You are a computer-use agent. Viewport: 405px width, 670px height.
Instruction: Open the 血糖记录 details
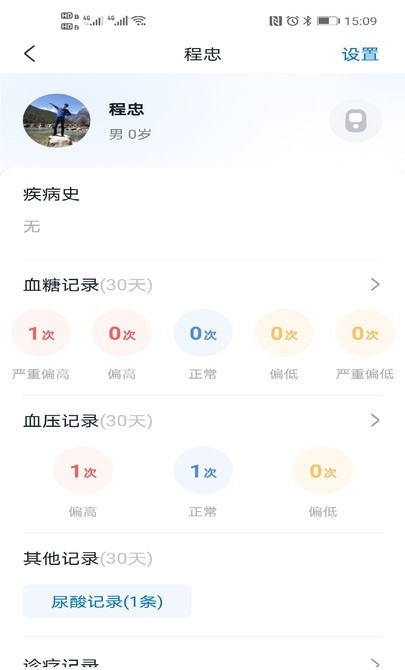(x=202, y=285)
